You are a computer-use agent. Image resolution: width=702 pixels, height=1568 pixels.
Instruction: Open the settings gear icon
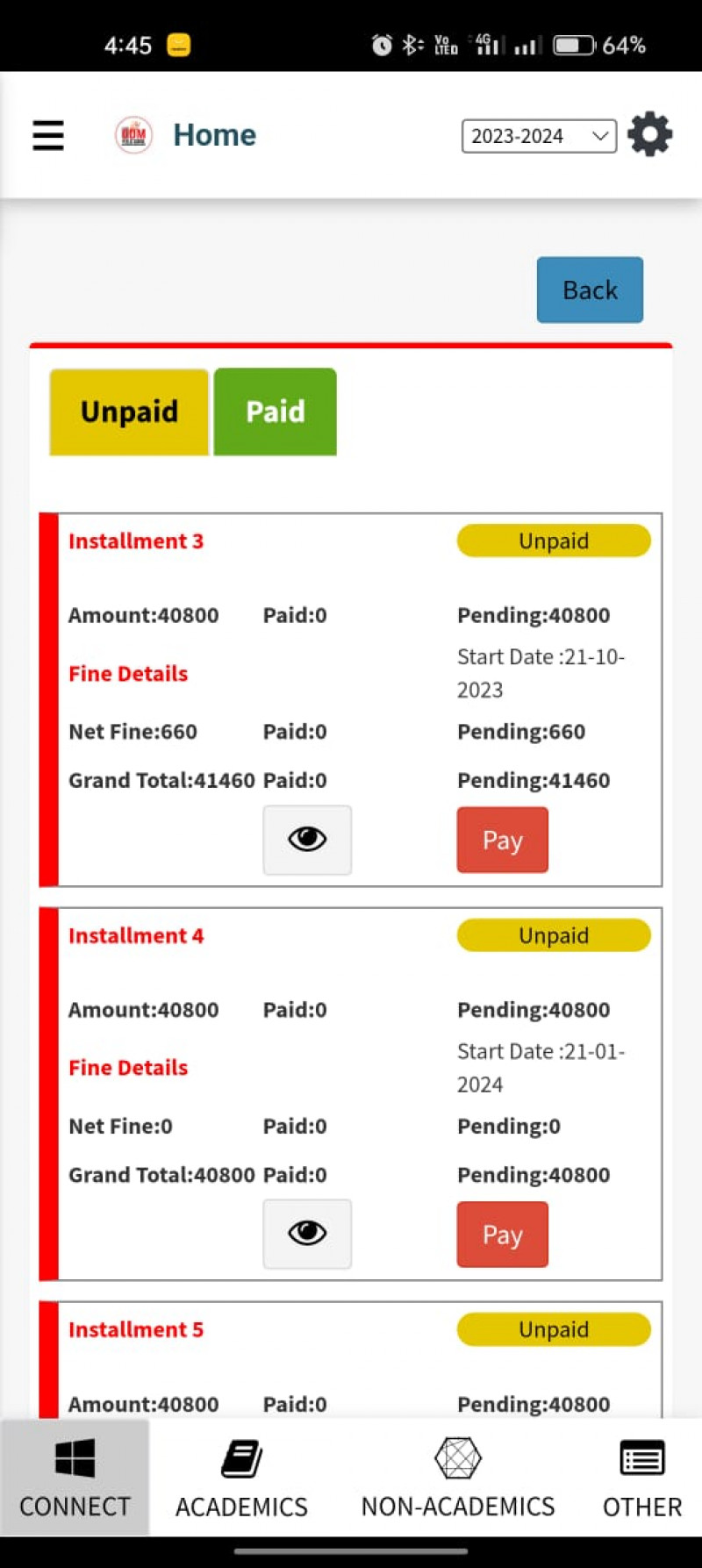click(x=649, y=134)
